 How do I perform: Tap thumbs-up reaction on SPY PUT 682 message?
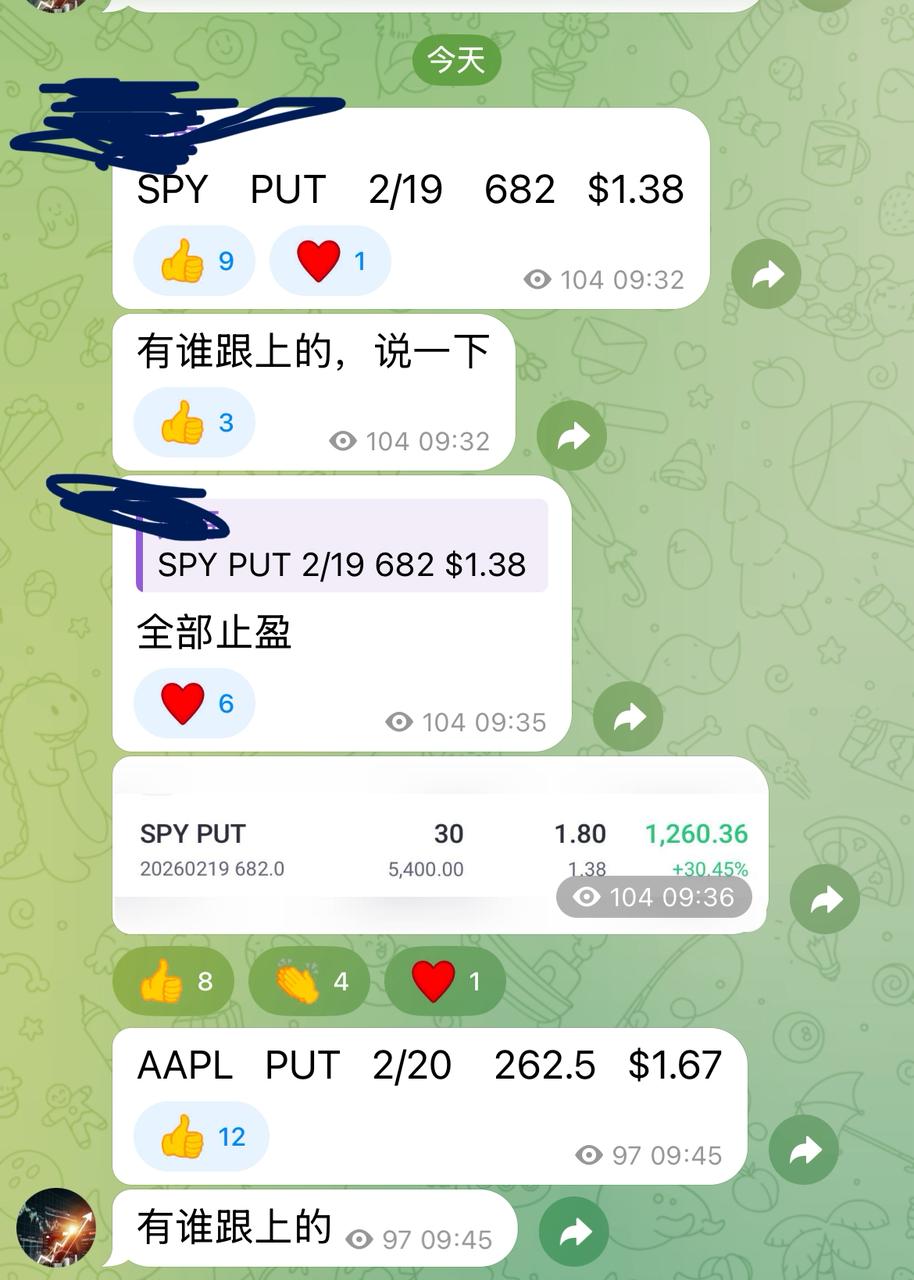coord(194,261)
